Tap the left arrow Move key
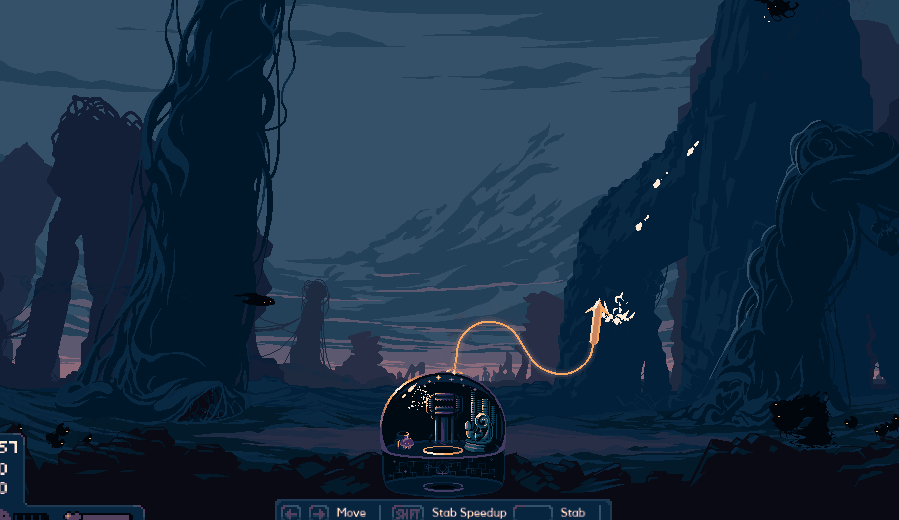 [x=291, y=512]
